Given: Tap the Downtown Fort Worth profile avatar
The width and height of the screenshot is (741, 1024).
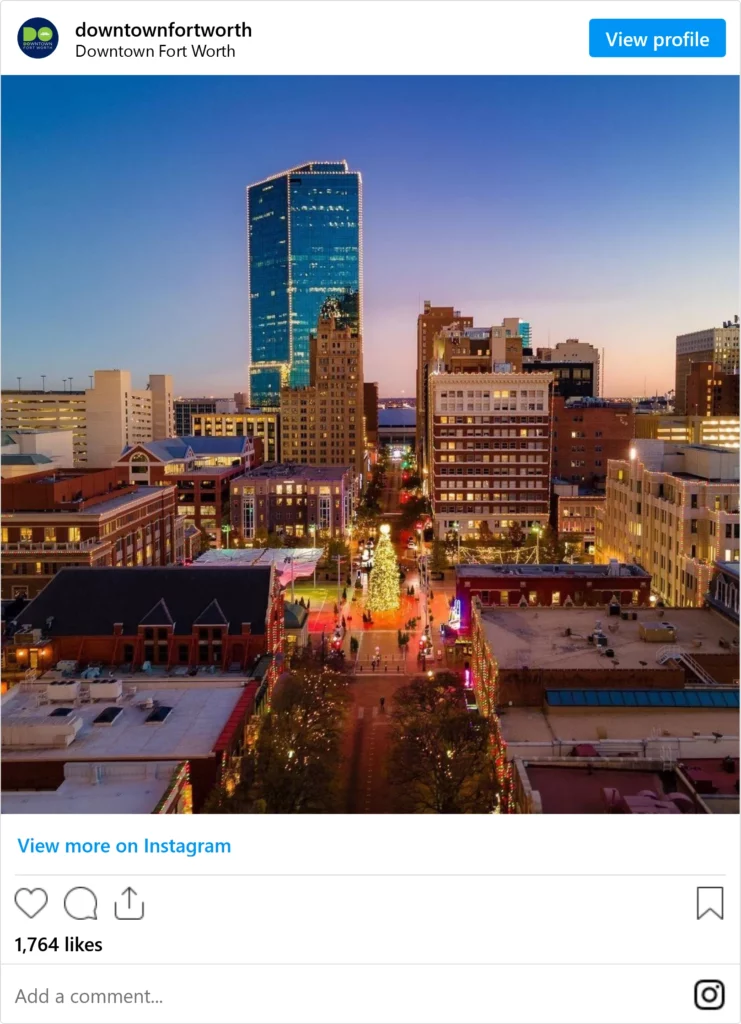Looking at the screenshot, I should tap(38, 38).
